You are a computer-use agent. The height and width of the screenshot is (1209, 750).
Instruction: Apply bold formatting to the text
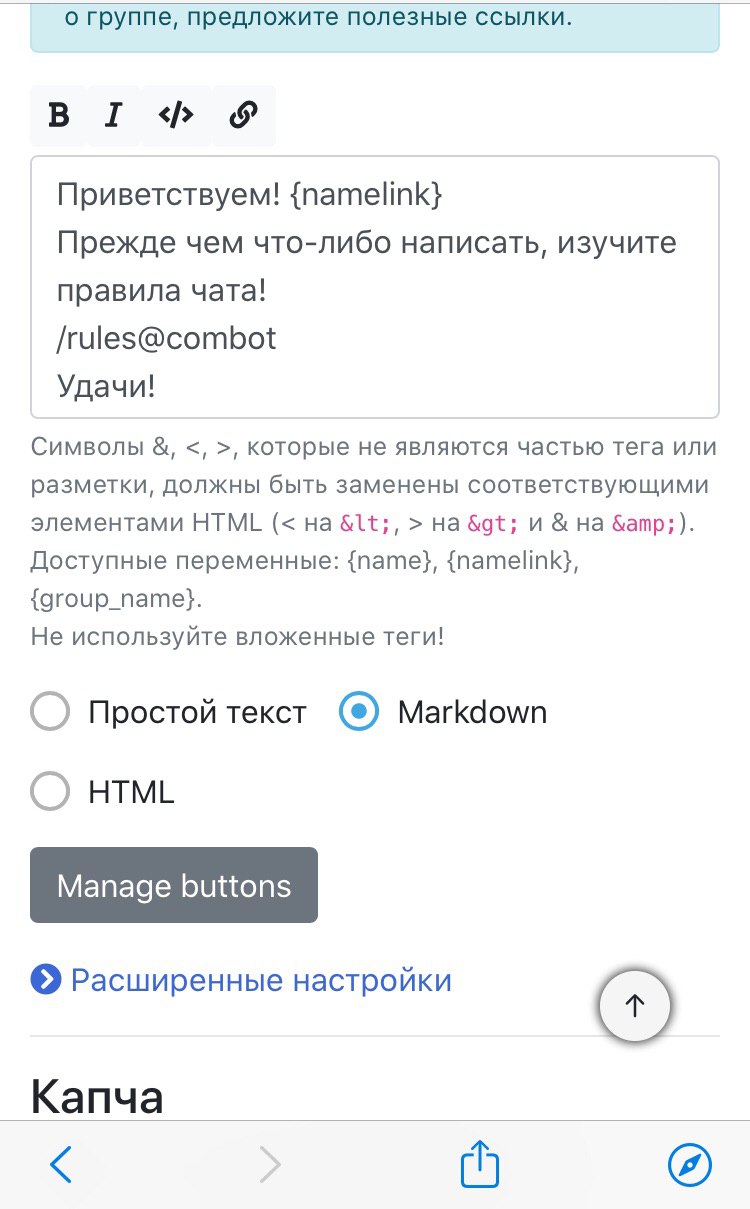pos(59,116)
